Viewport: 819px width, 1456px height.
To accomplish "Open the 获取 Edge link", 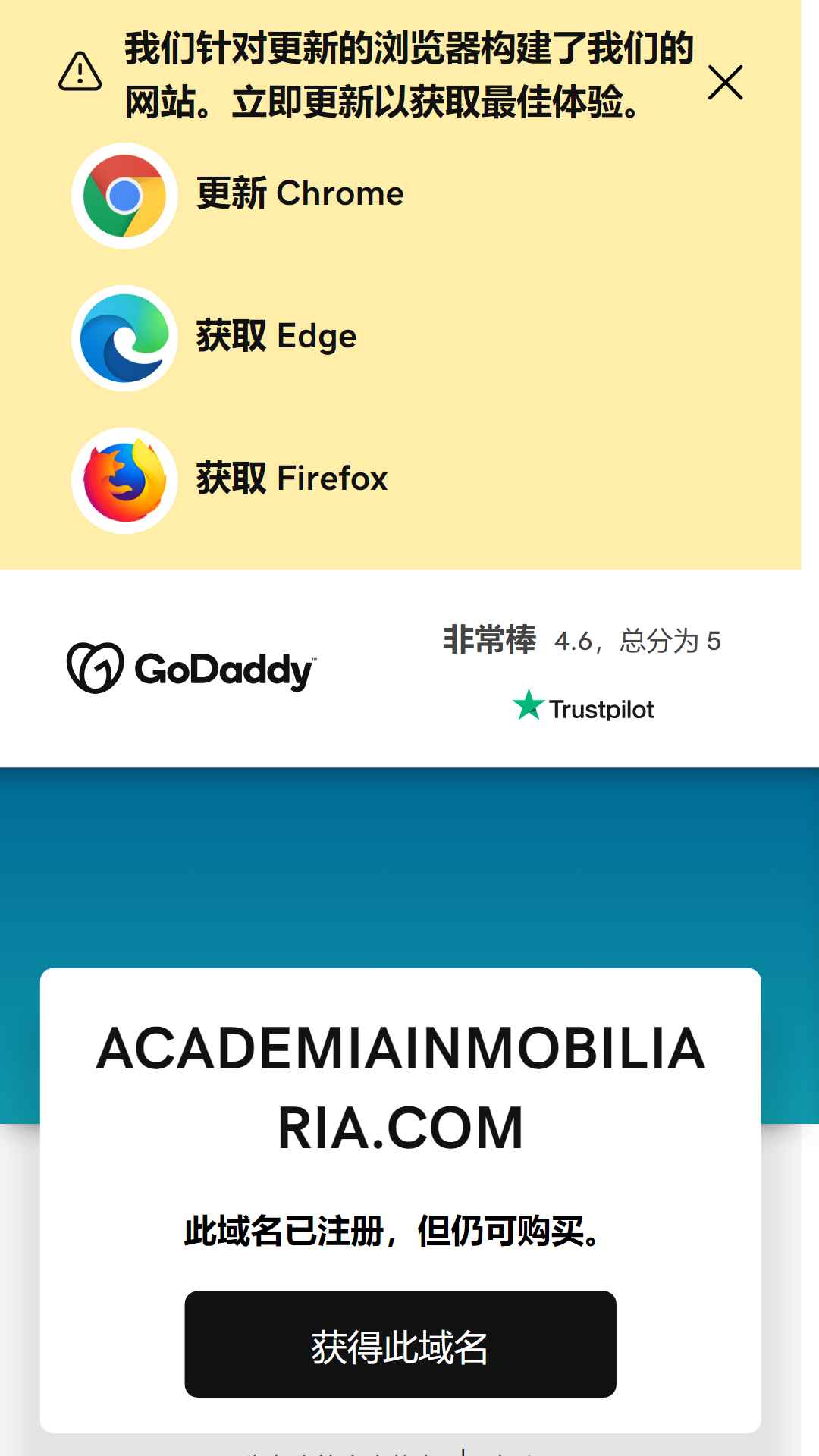I will tap(215, 337).
